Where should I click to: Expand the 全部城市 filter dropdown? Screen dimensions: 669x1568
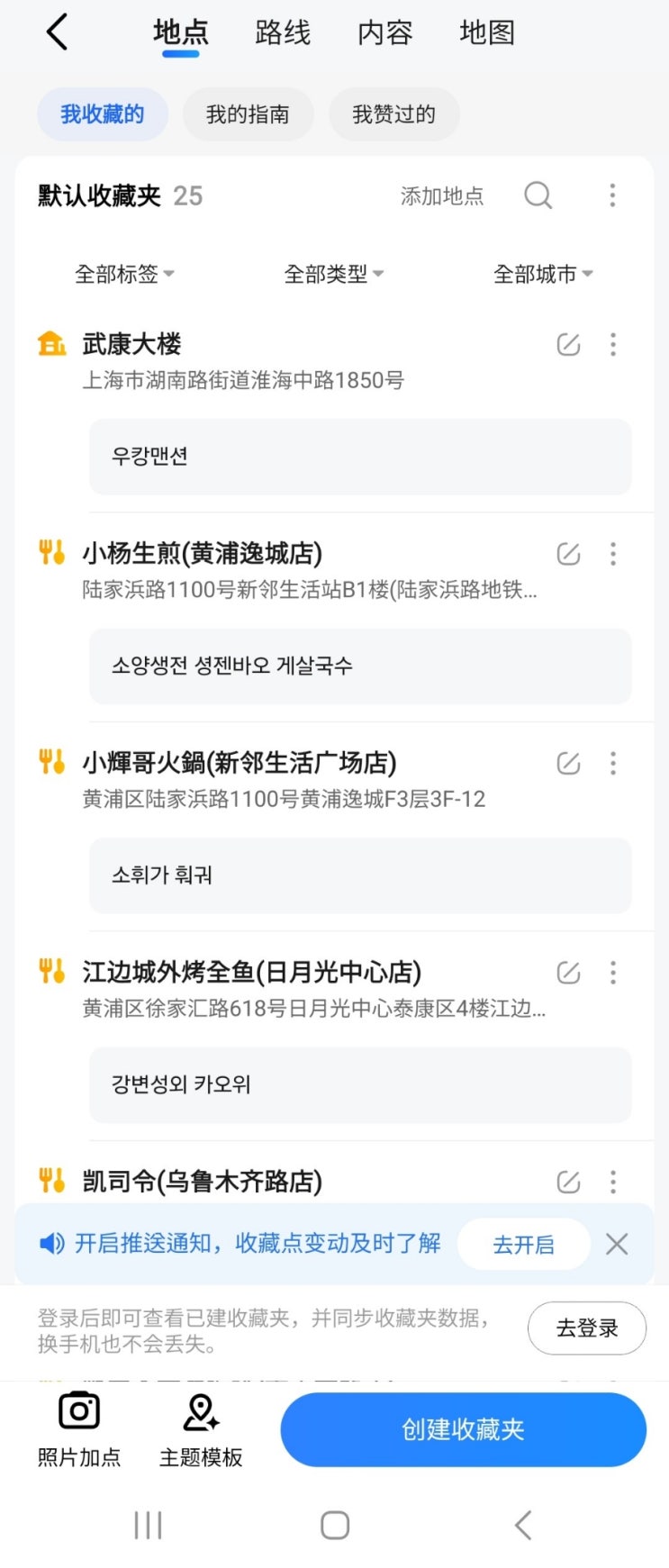[x=543, y=274]
